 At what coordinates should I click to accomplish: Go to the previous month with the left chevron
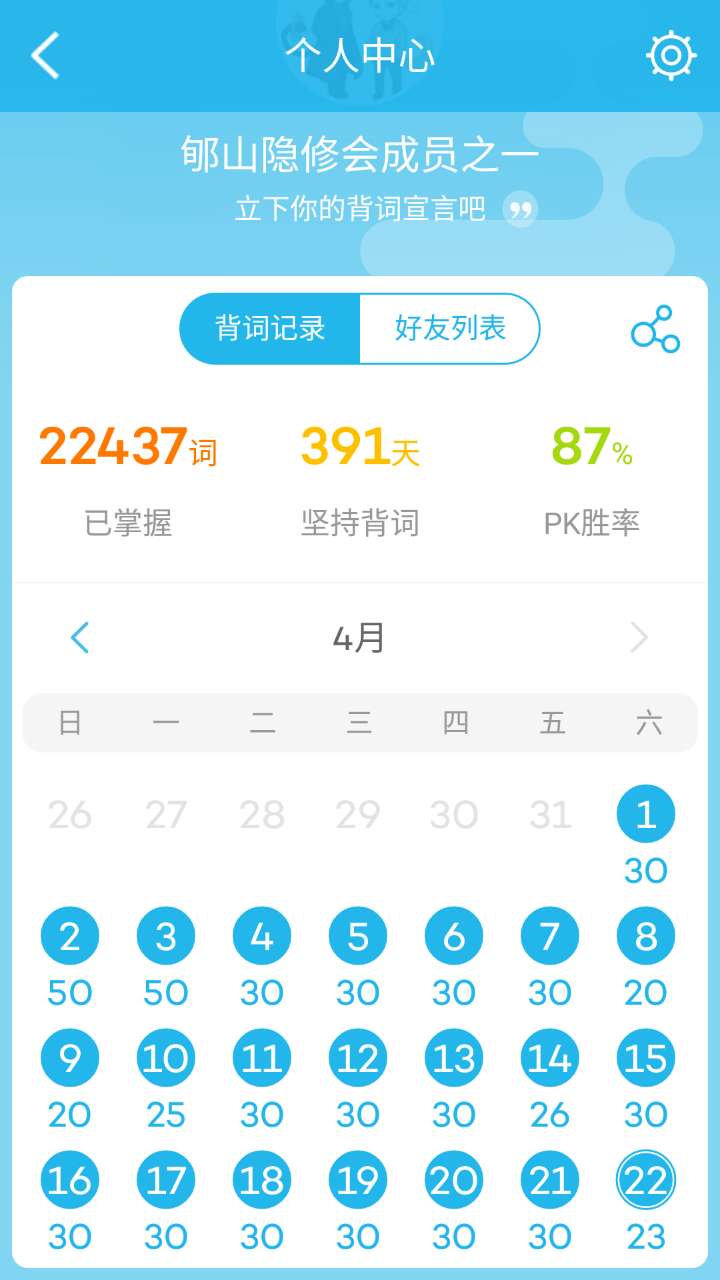(81, 637)
